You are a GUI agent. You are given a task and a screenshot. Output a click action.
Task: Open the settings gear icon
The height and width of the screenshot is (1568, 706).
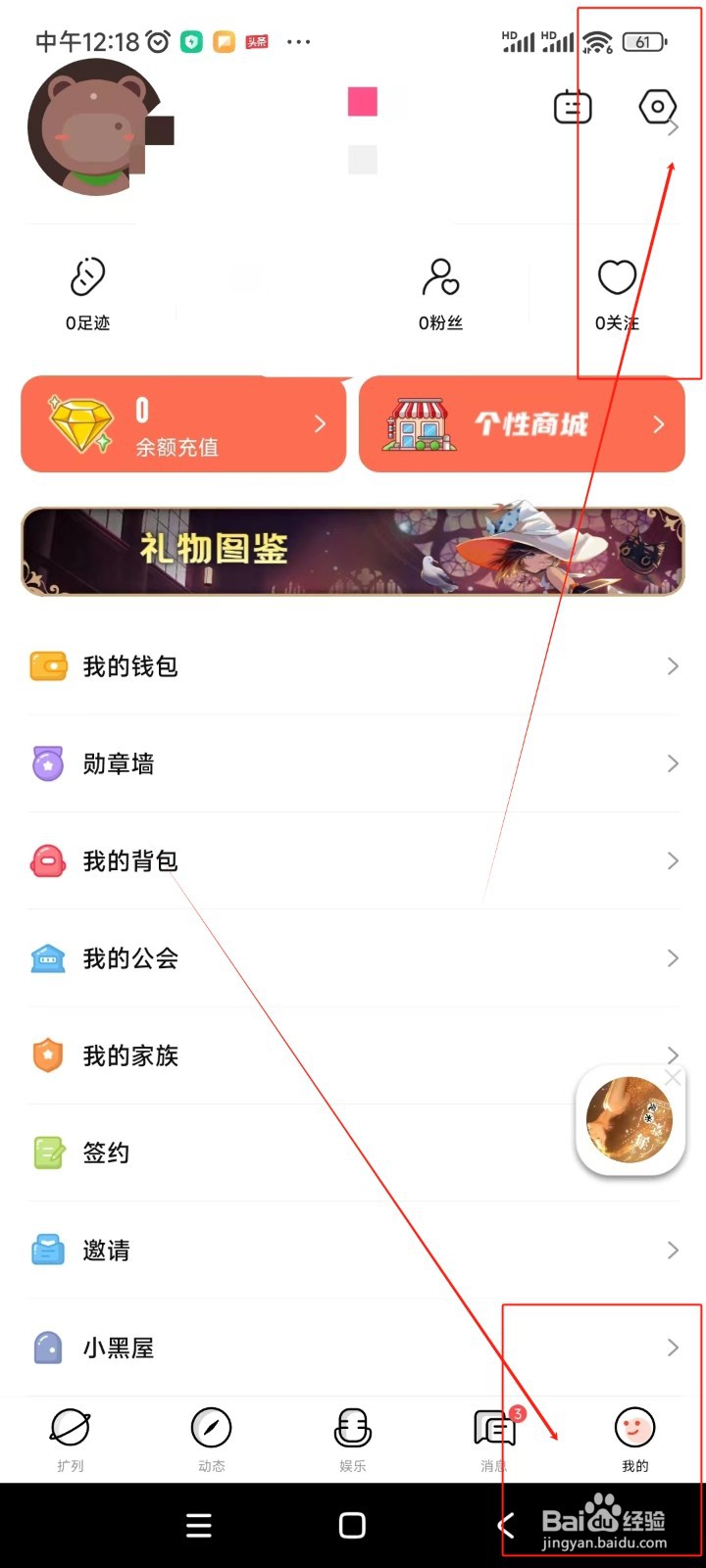[x=658, y=108]
